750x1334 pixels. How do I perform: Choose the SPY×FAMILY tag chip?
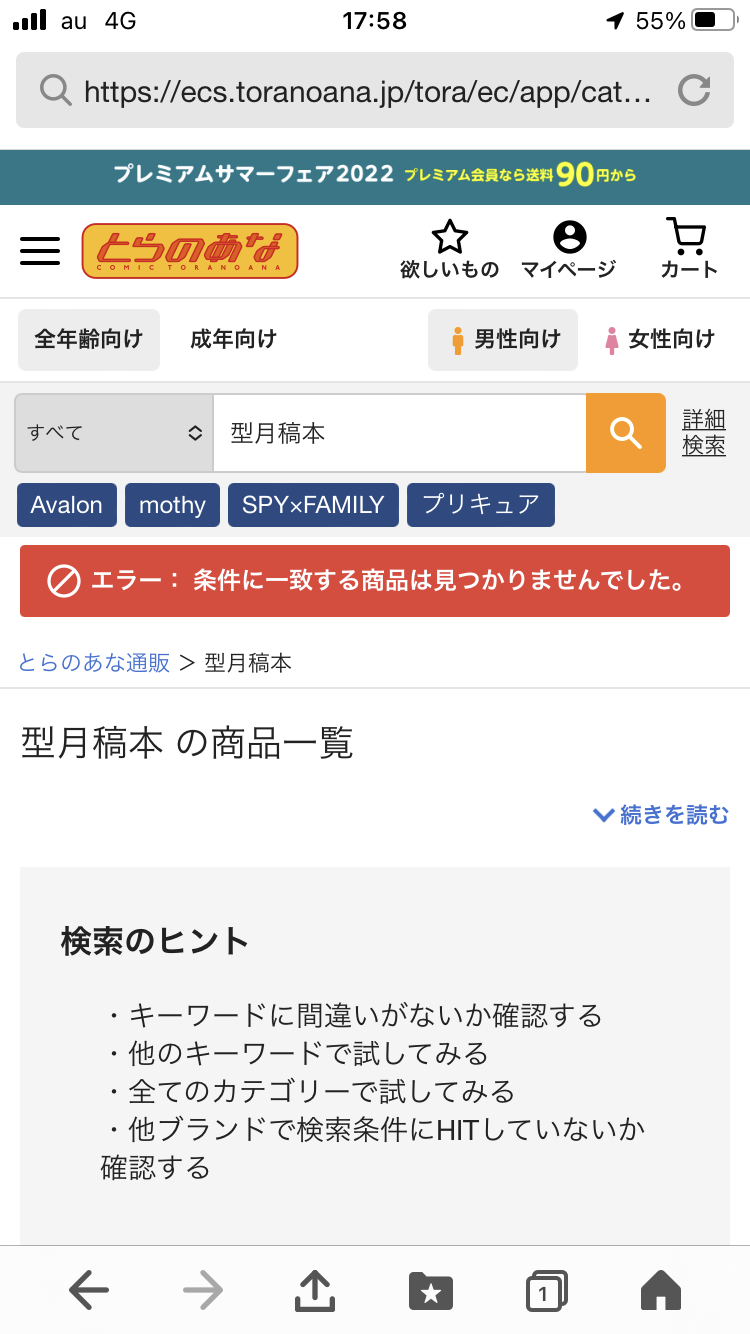tap(313, 505)
